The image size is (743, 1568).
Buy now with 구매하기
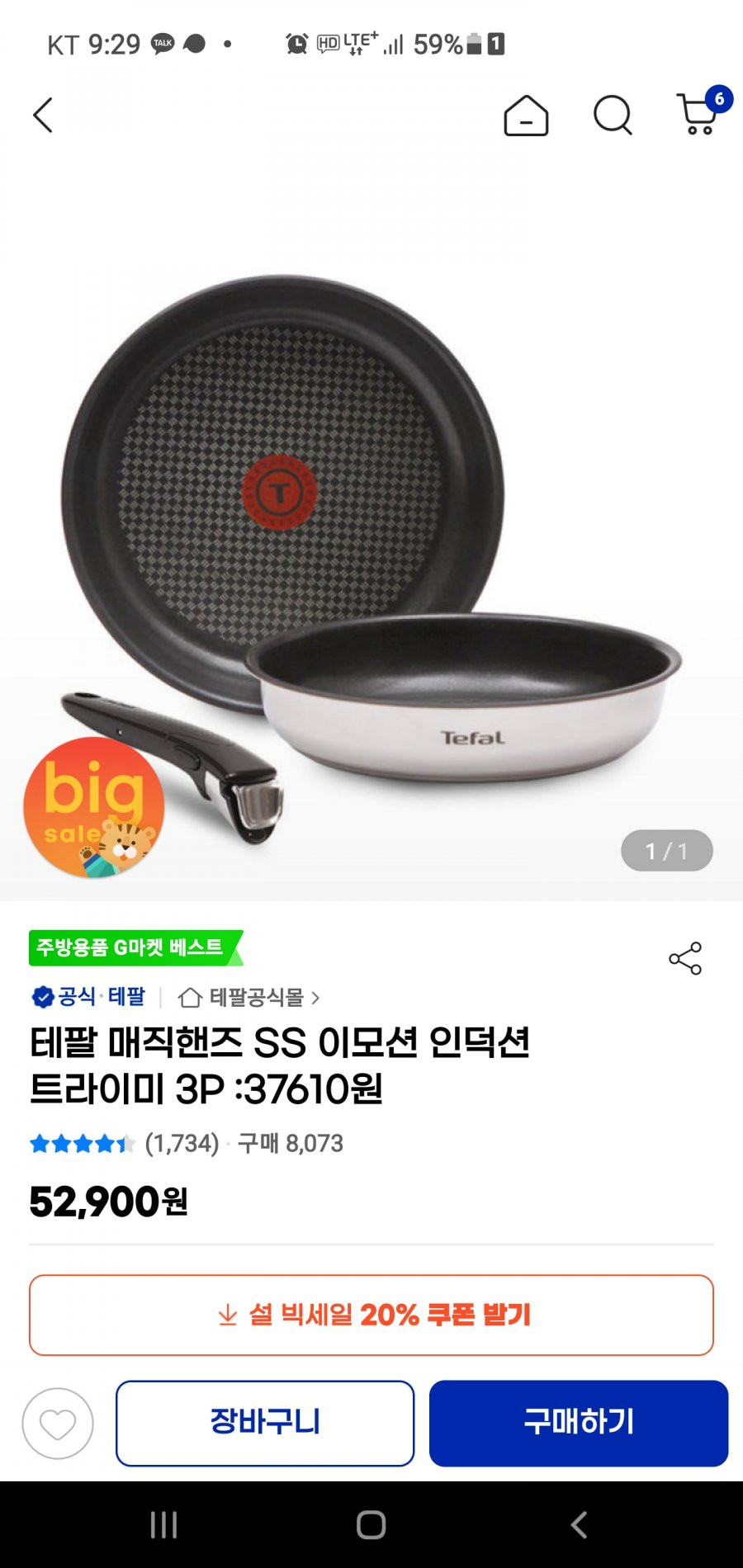pos(578,1423)
